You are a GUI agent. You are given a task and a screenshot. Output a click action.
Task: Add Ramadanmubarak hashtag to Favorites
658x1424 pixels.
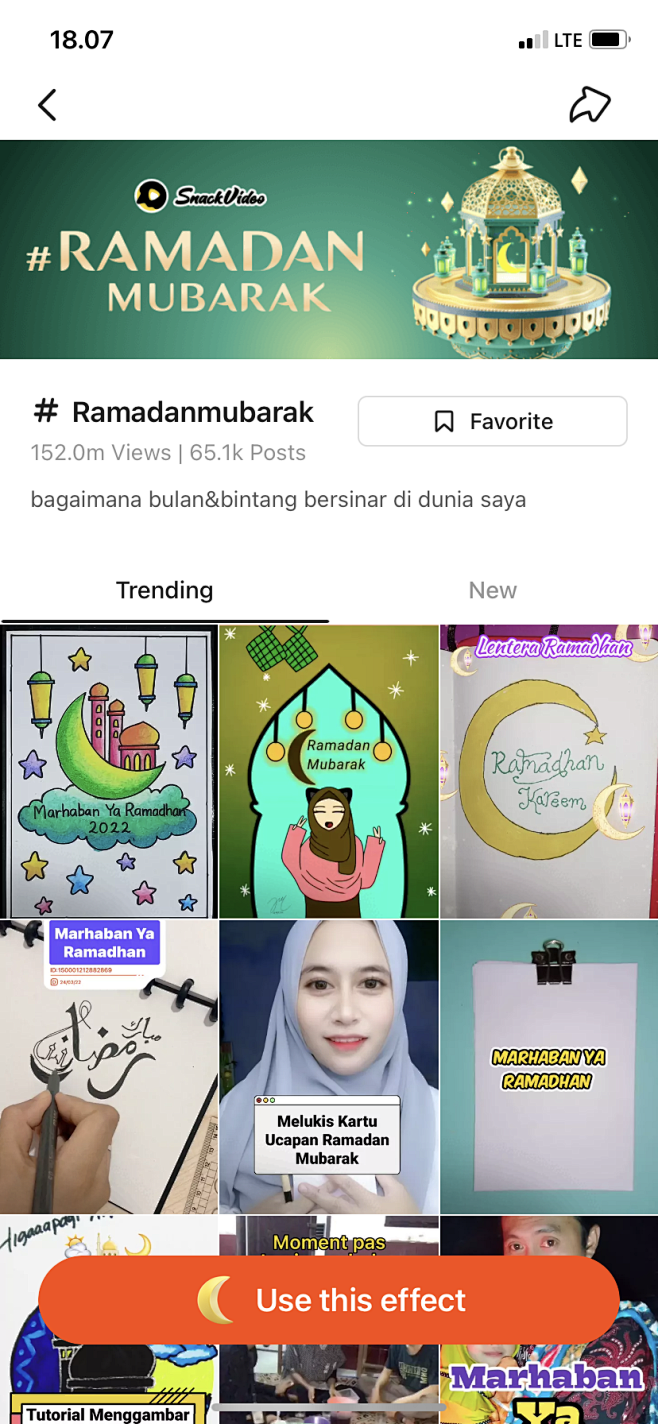(x=492, y=421)
